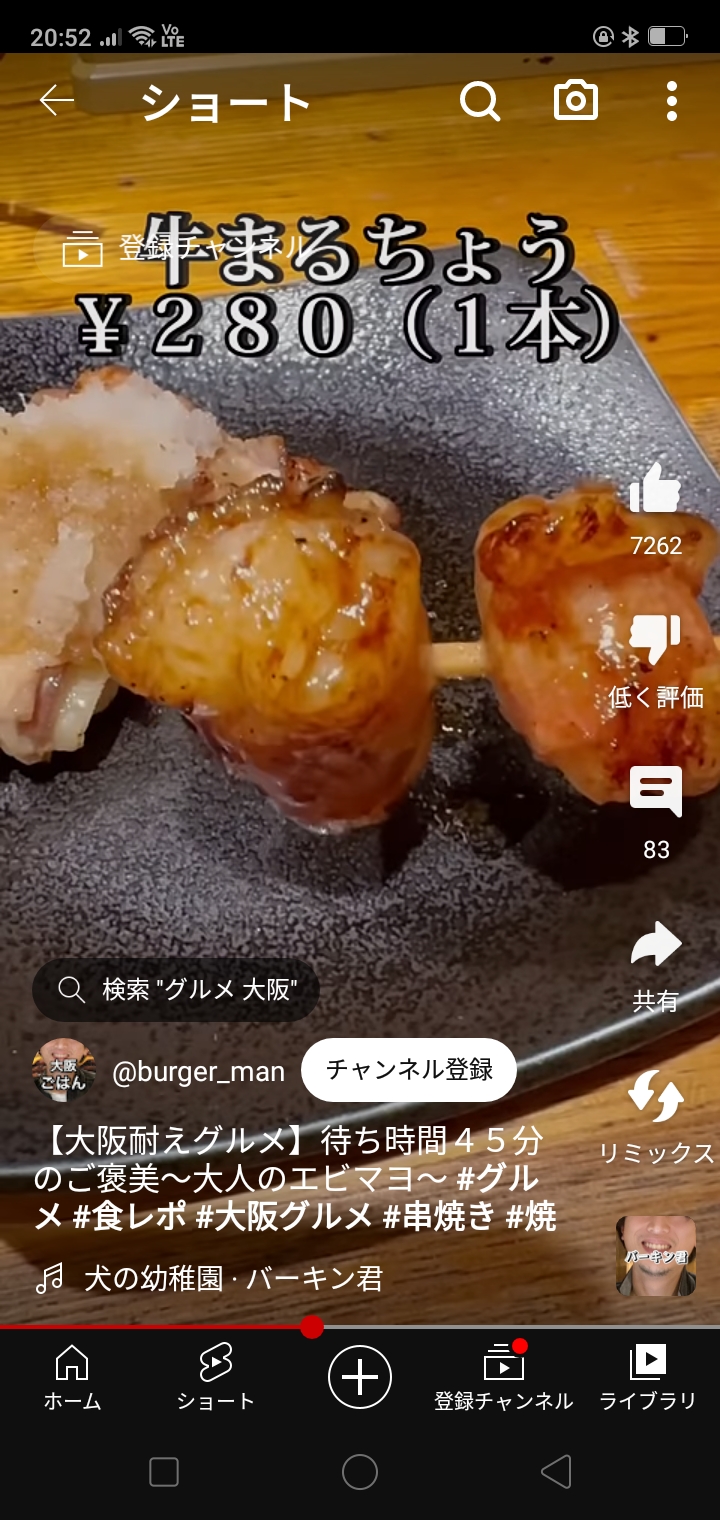Switch to the 登録チャンネル tab in bottom bar
The width and height of the screenshot is (720, 1520).
pos(504,1378)
